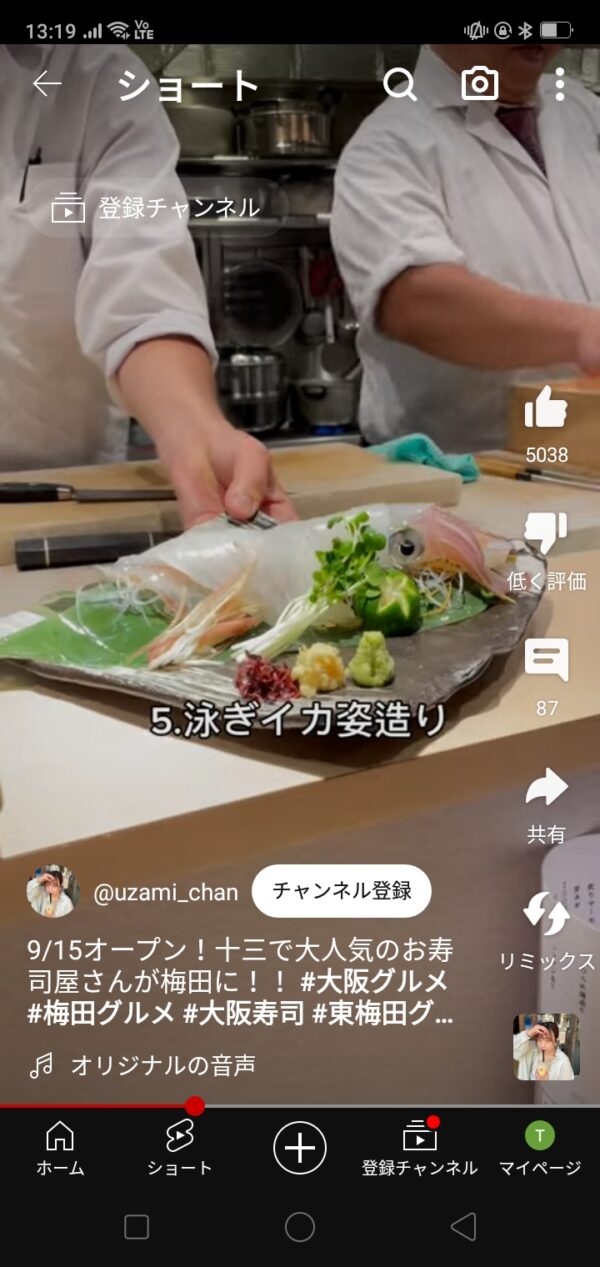Share this Short via 共有

[x=546, y=788]
